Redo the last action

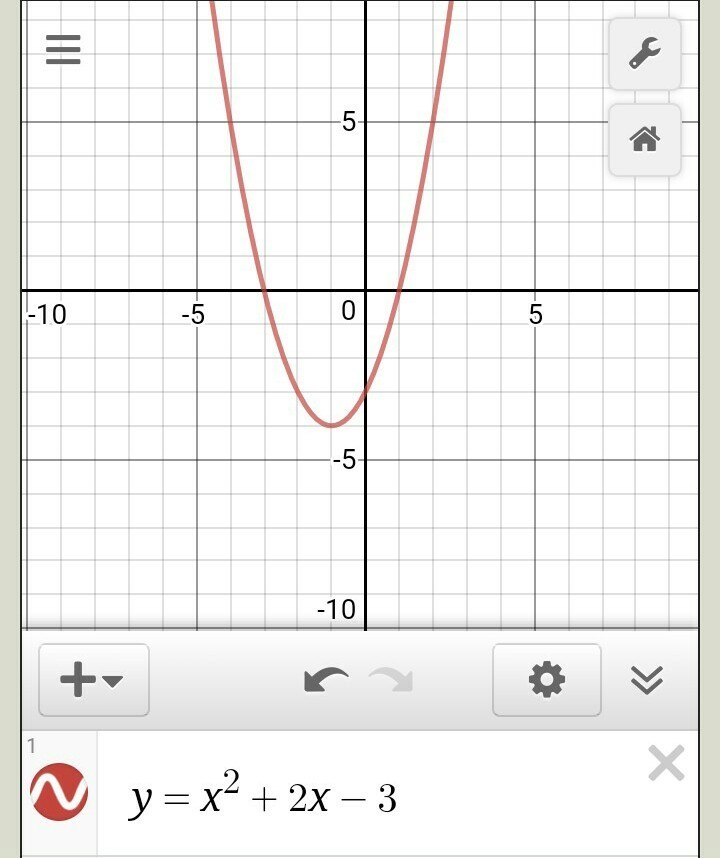pos(391,681)
